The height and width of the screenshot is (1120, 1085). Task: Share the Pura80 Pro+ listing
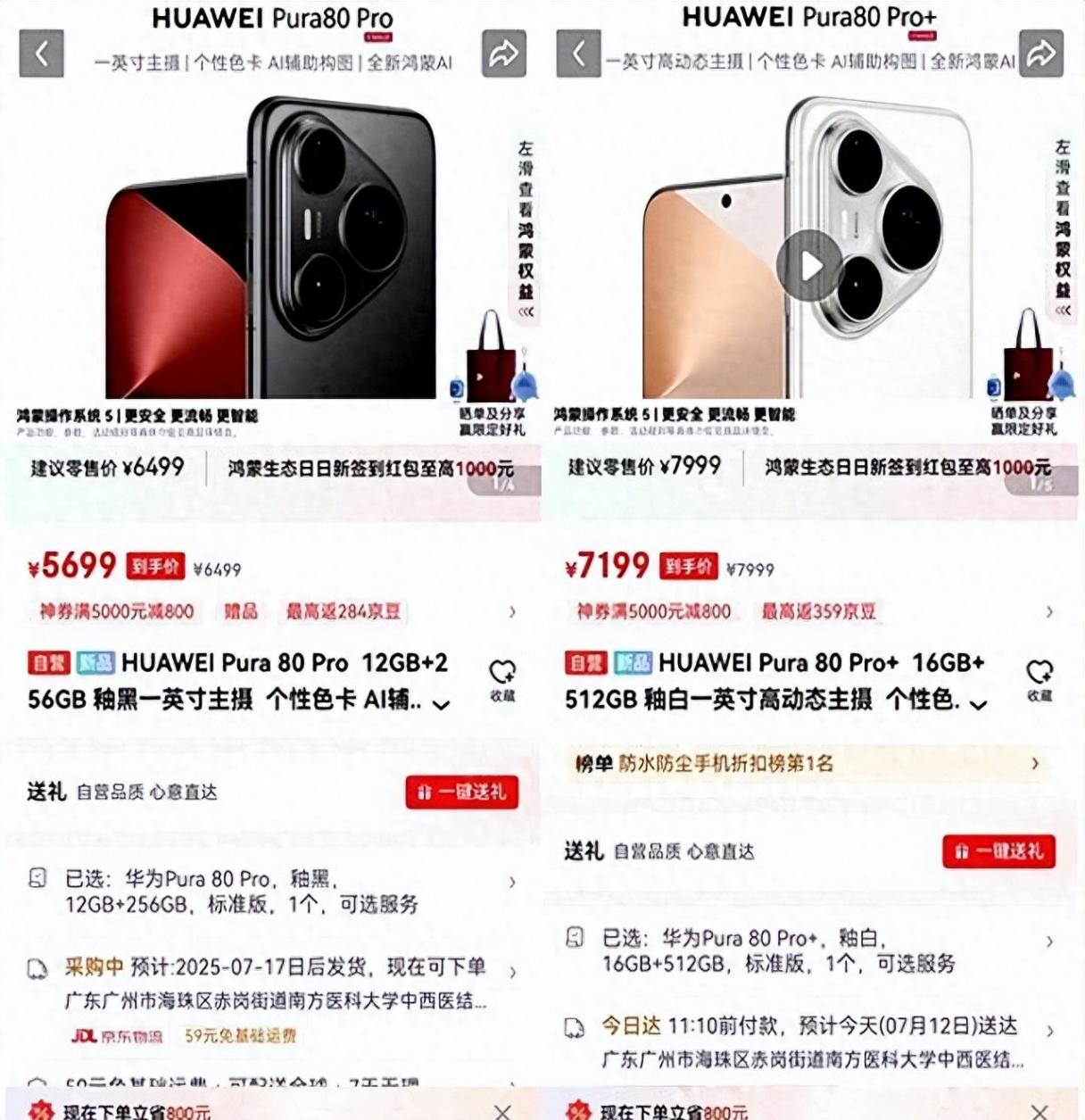point(1040,54)
